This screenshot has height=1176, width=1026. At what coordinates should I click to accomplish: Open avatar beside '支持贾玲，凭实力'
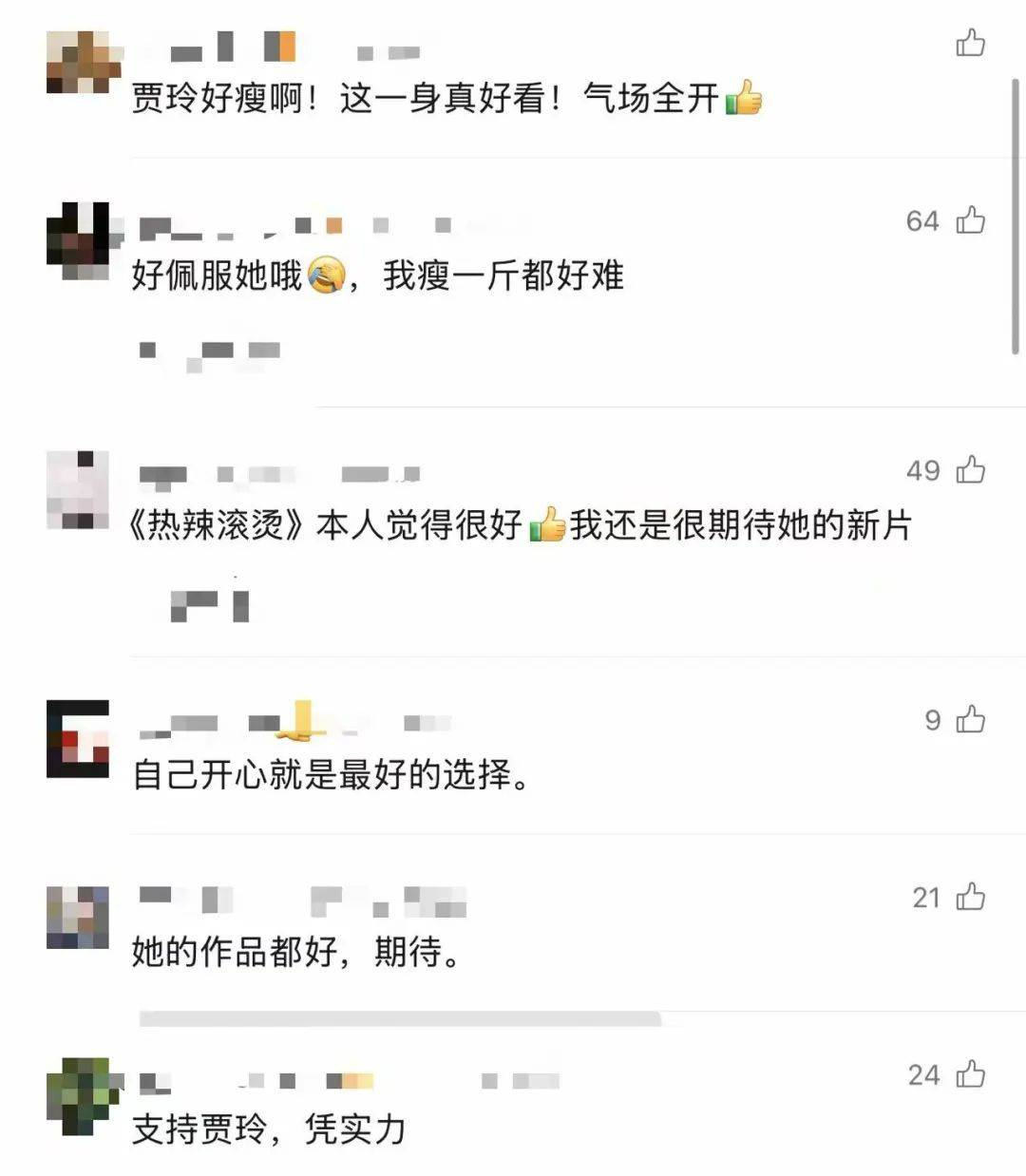[78, 1095]
